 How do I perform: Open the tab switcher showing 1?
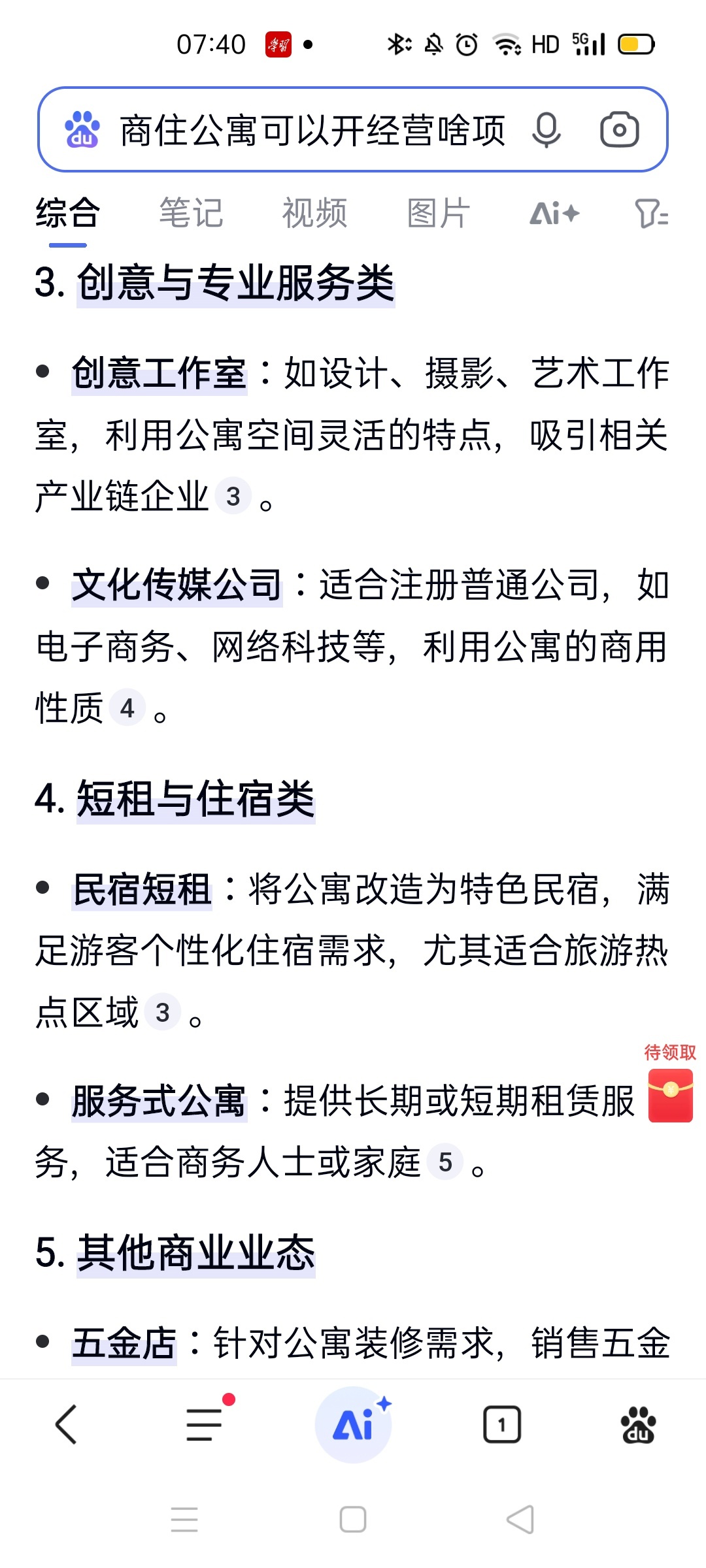tap(501, 1424)
